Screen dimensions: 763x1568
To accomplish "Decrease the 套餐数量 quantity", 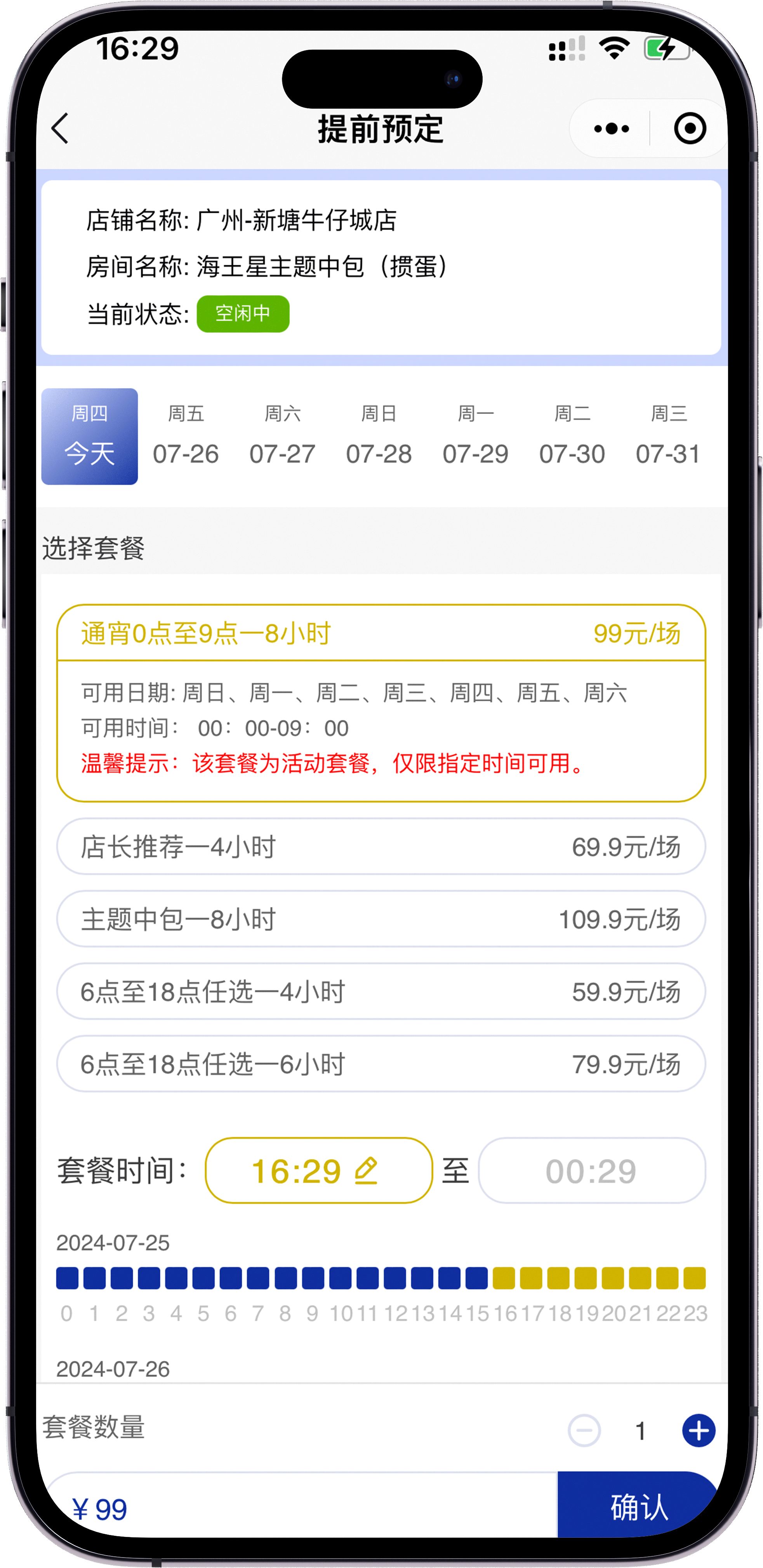I will click(584, 1431).
